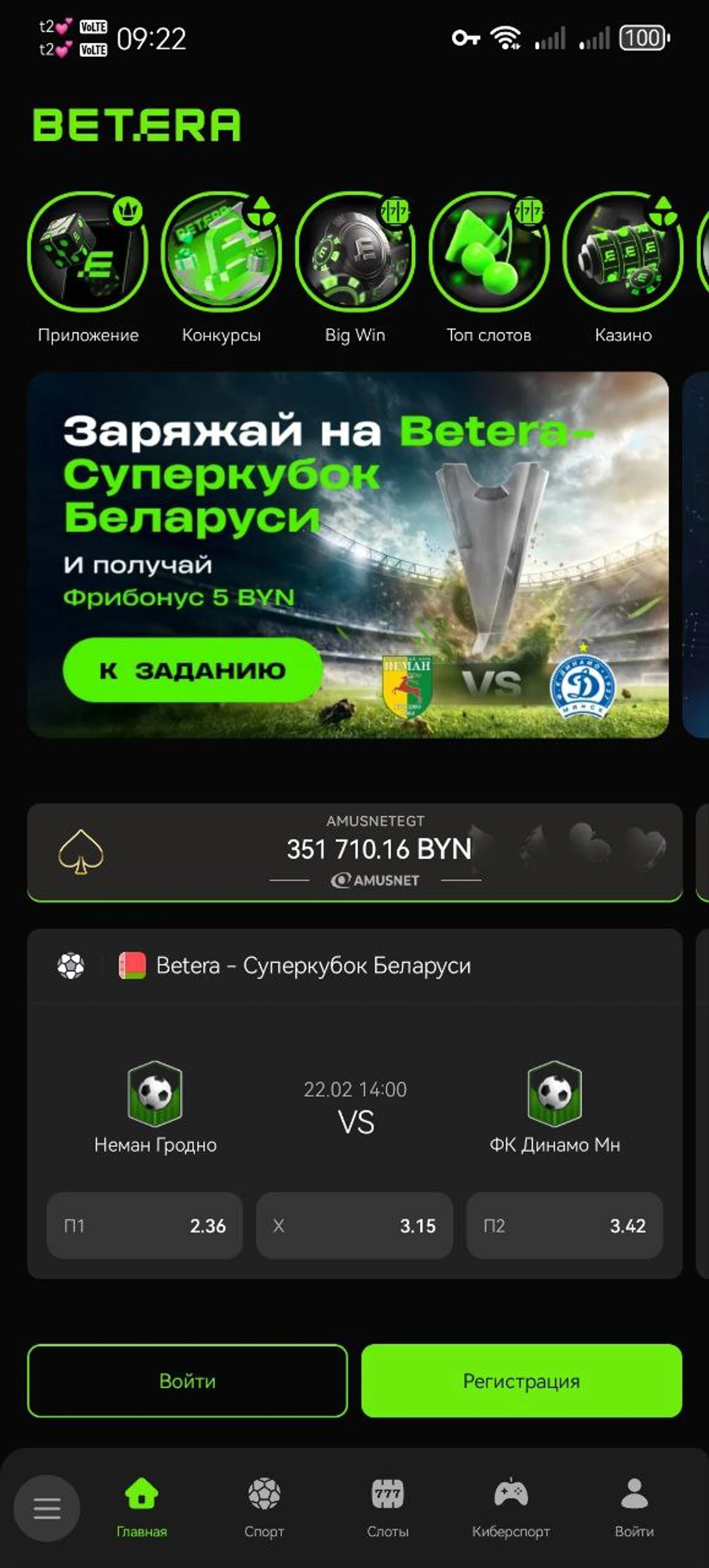Select draw X odds 3.15
This screenshot has height=1568, width=709.
pyautogui.click(x=354, y=1226)
